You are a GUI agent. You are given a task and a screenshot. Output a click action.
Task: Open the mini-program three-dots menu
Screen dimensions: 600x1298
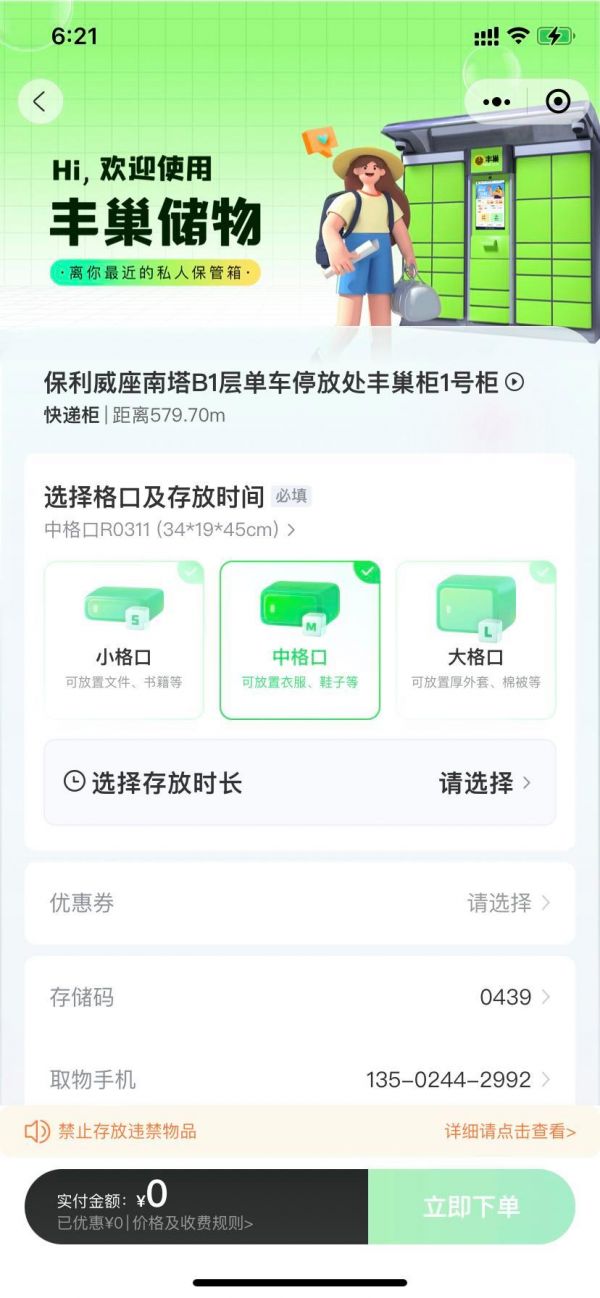497,101
